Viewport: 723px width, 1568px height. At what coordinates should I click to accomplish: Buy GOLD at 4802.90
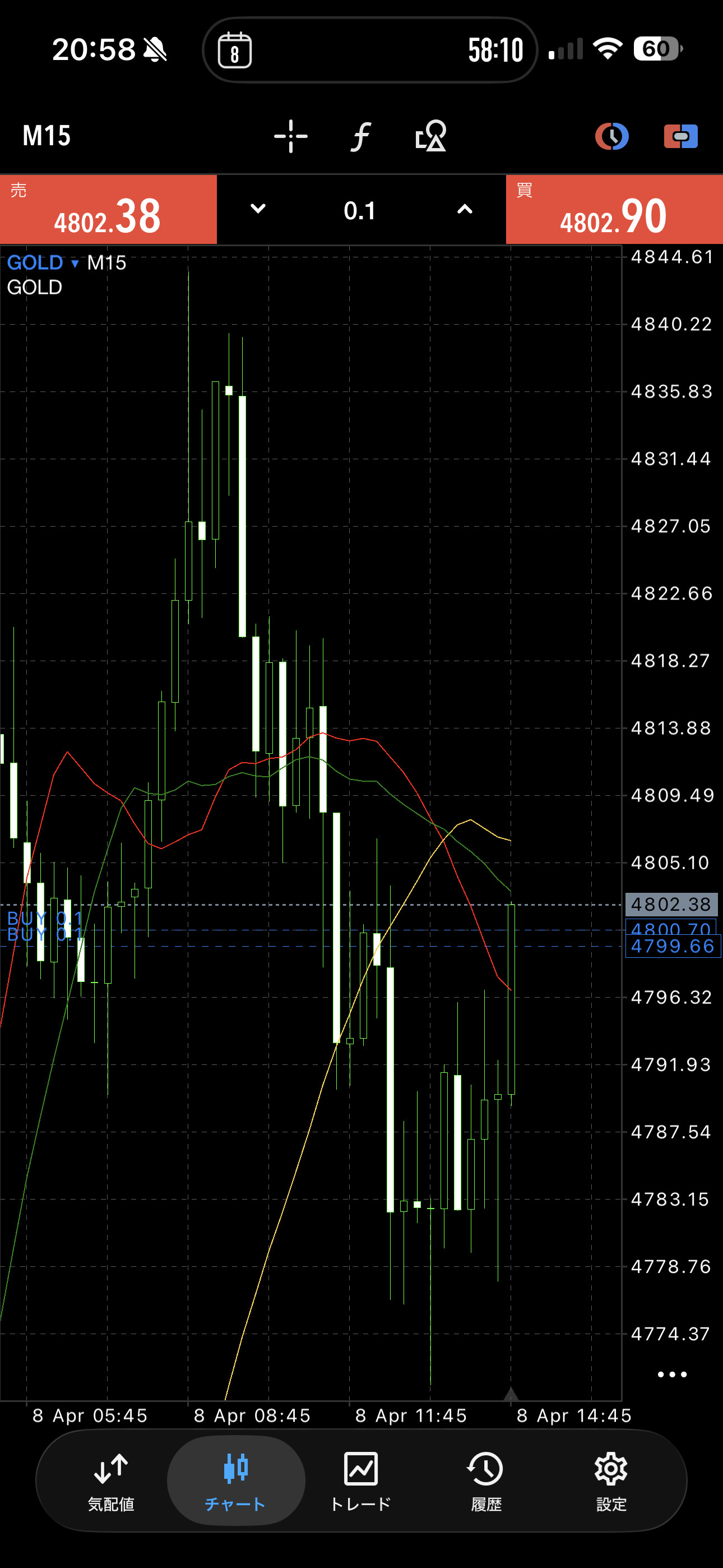[x=614, y=210]
